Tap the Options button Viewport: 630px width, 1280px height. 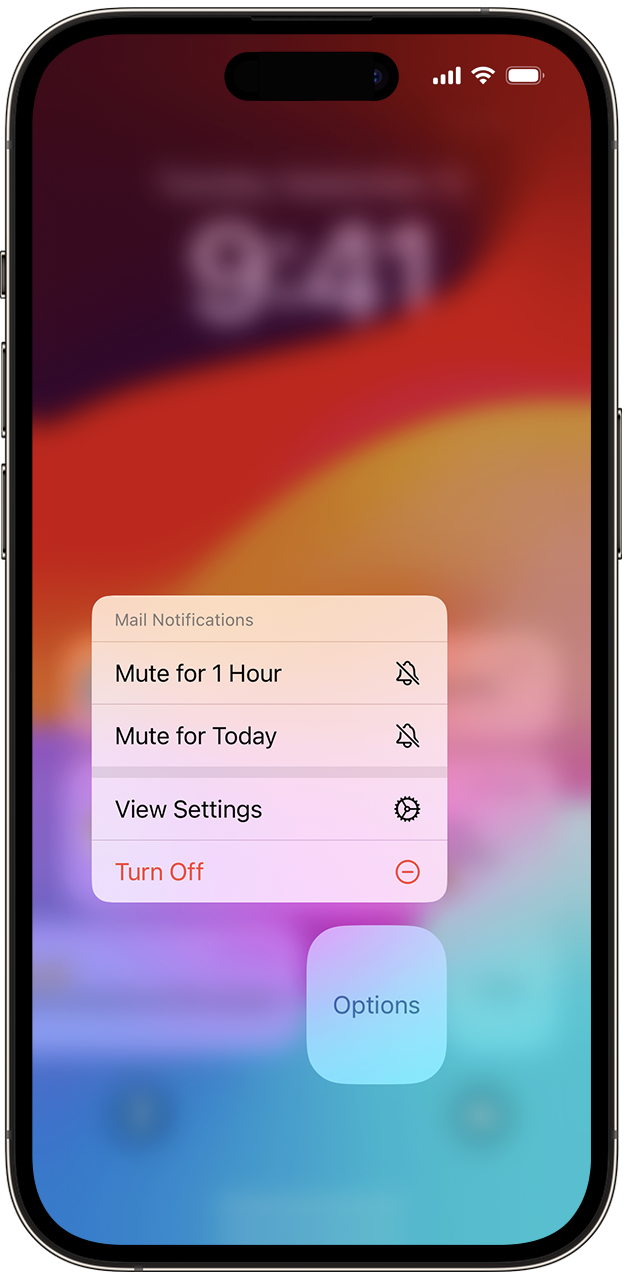point(376,1005)
